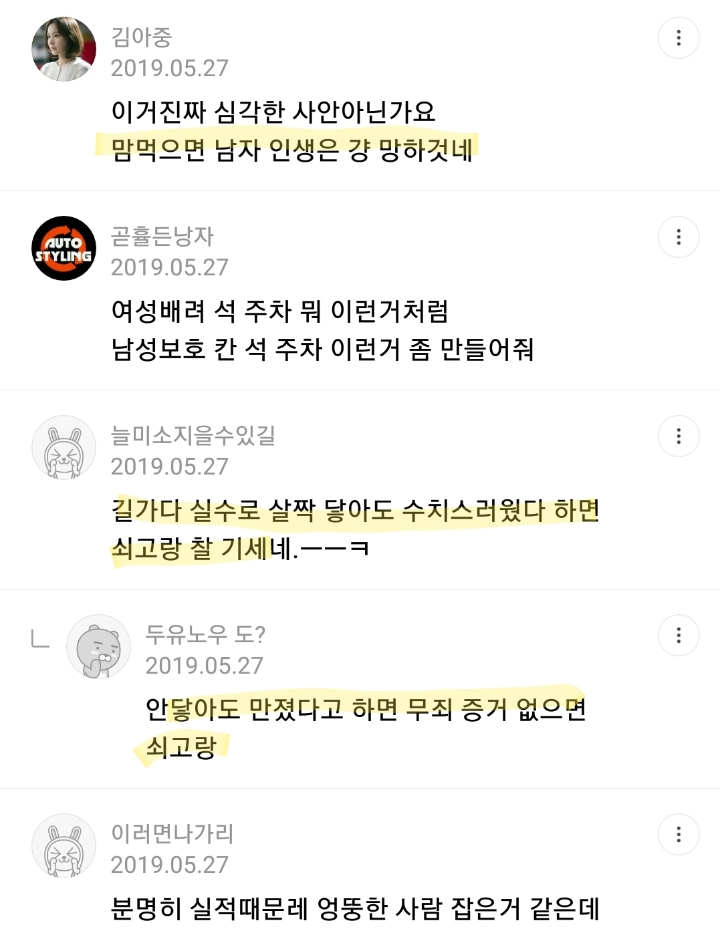Open 두유노우 도?'s profile avatar
This screenshot has width=720, height=945.
tap(99, 646)
